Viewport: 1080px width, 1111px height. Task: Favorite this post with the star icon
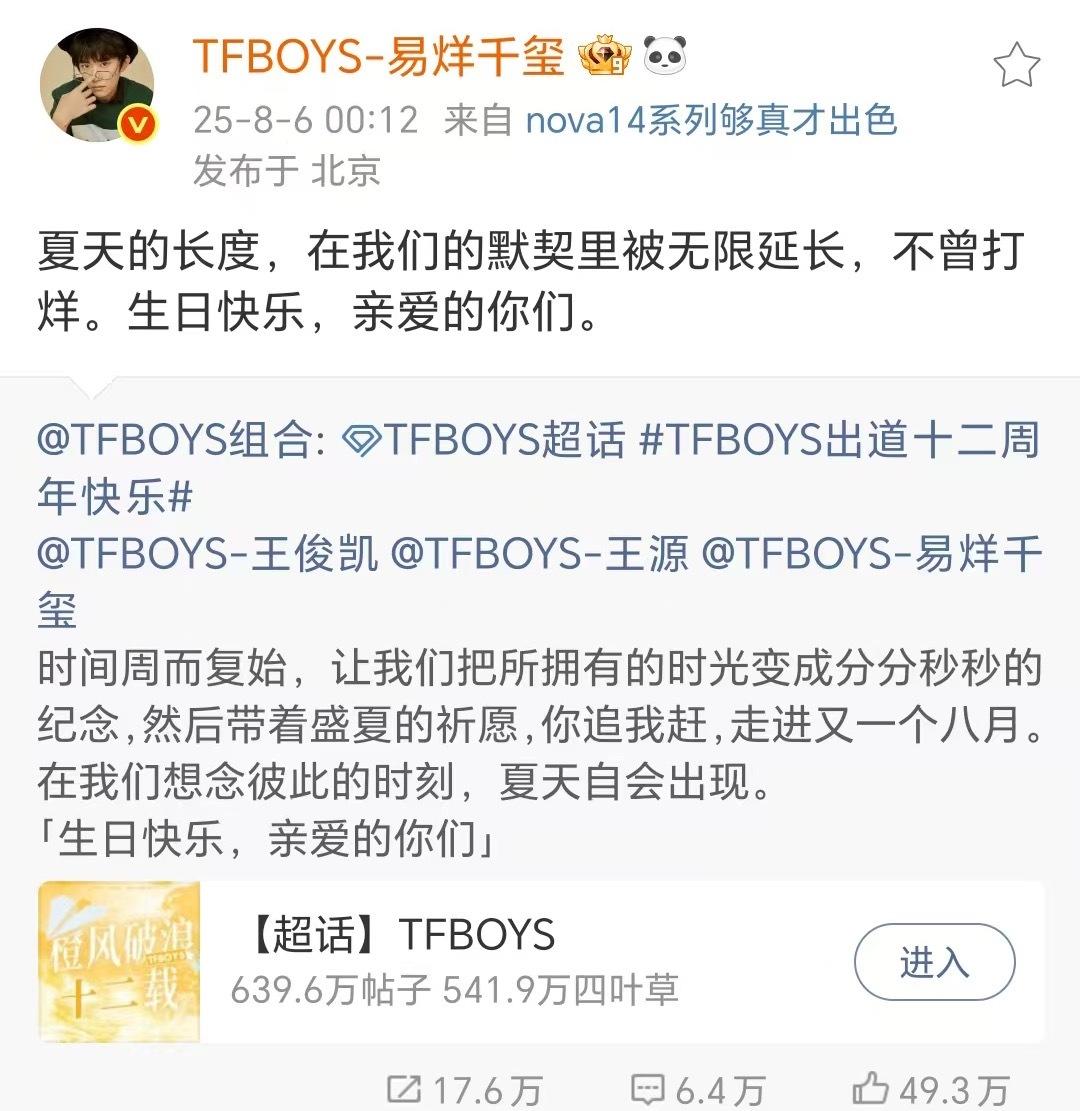point(1016,66)
